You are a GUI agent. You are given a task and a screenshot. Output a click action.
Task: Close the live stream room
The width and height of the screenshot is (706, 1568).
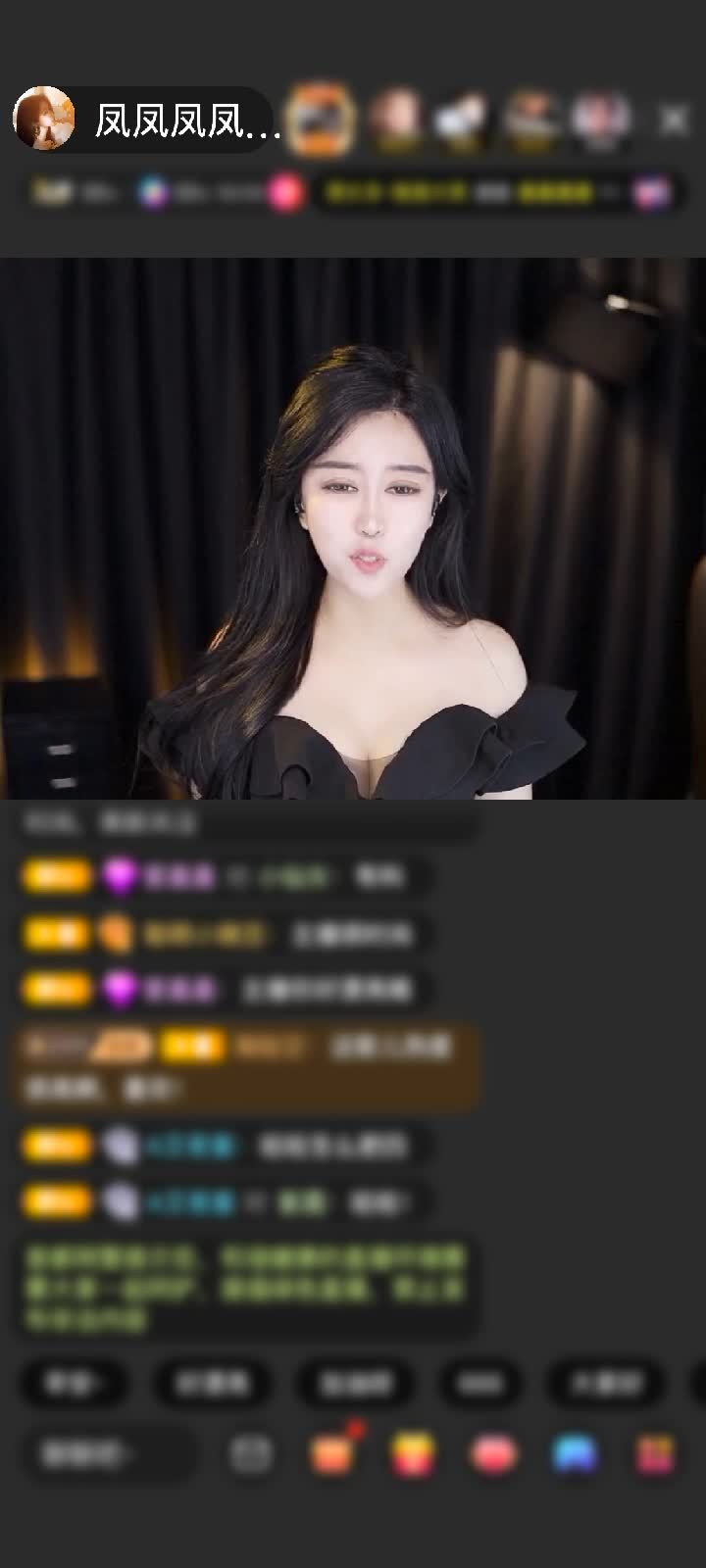coord(674,121)
